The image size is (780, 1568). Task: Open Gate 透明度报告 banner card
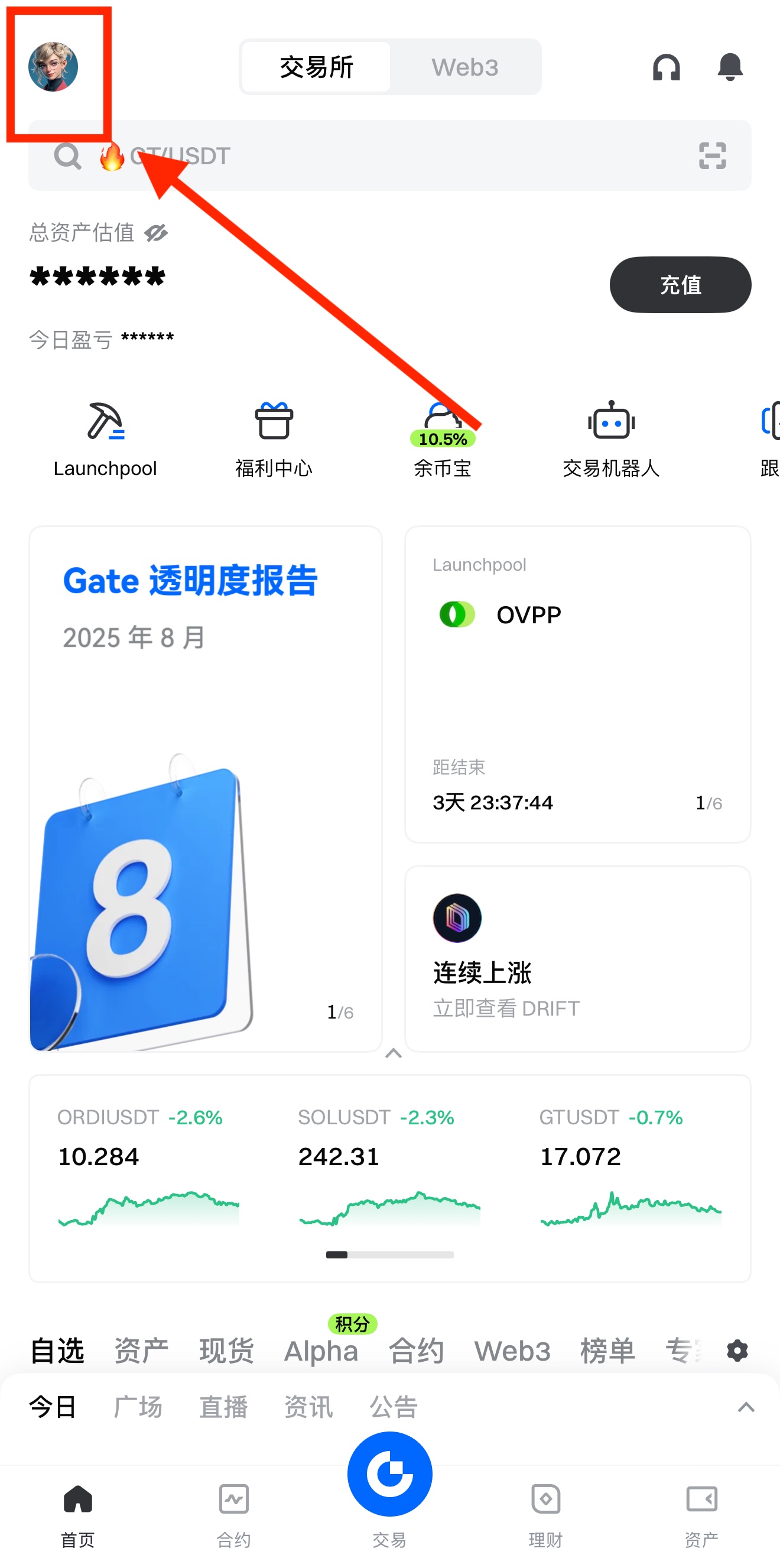[205, 788]
